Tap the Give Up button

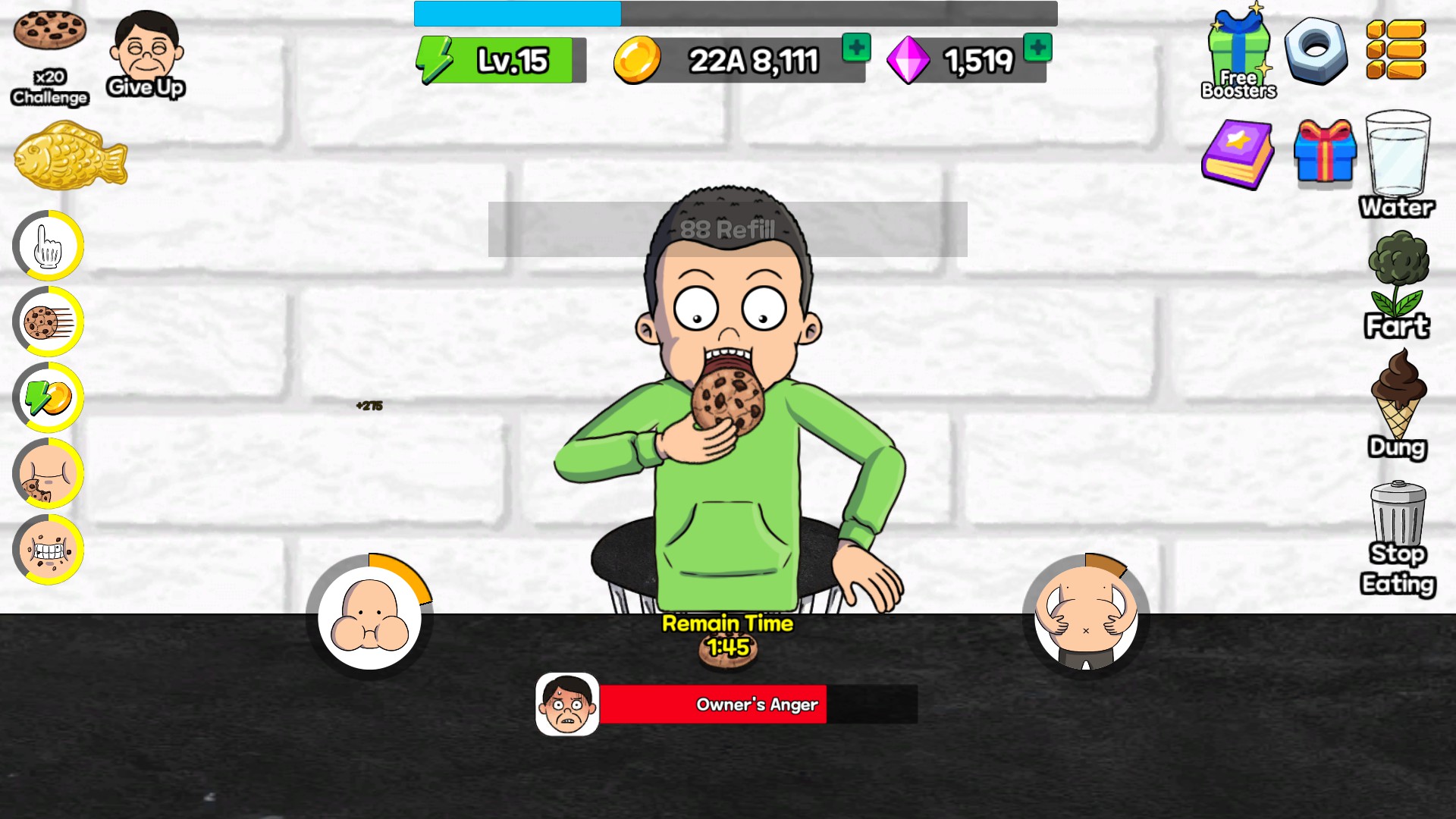pos(146,55)
